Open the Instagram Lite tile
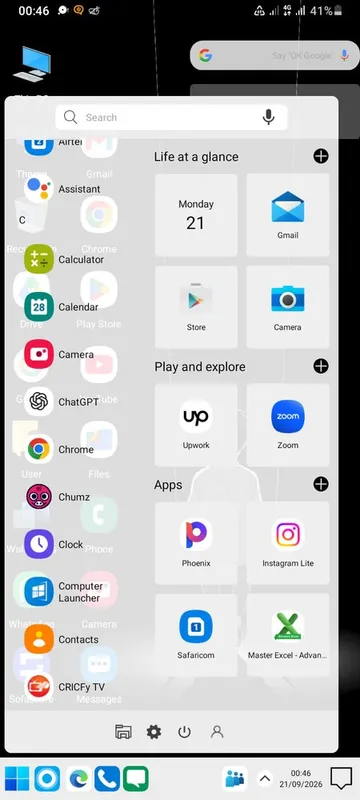The image size is (360, 800). click(288, 543)
